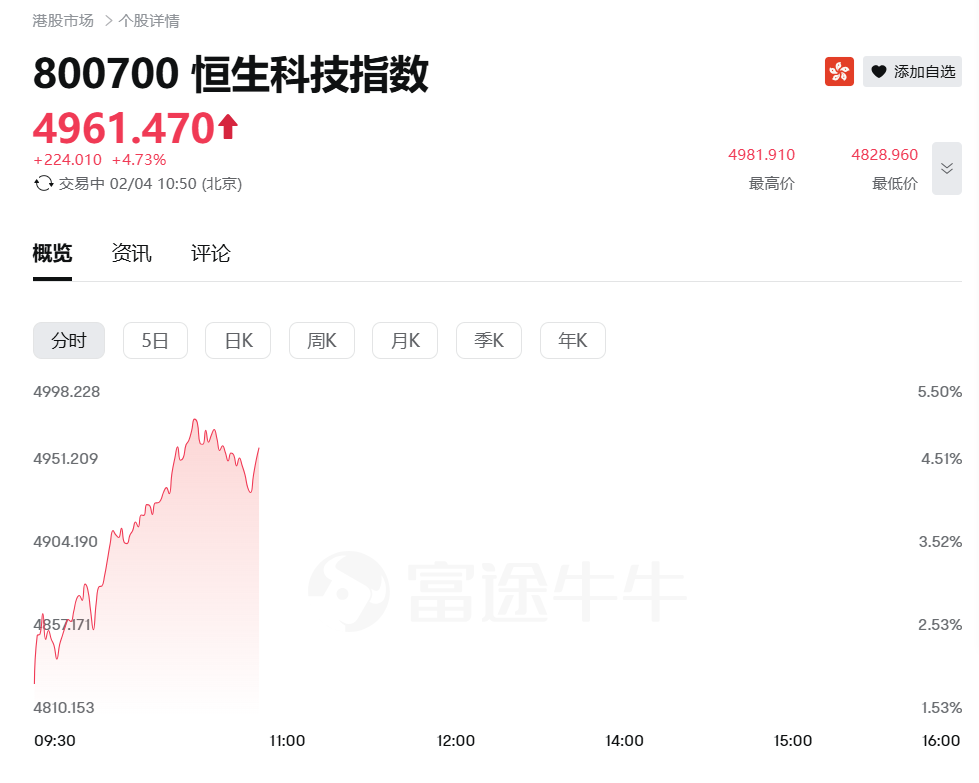Switch the chart to 月K
Screen dimensions: 979x783
[405, 341]
